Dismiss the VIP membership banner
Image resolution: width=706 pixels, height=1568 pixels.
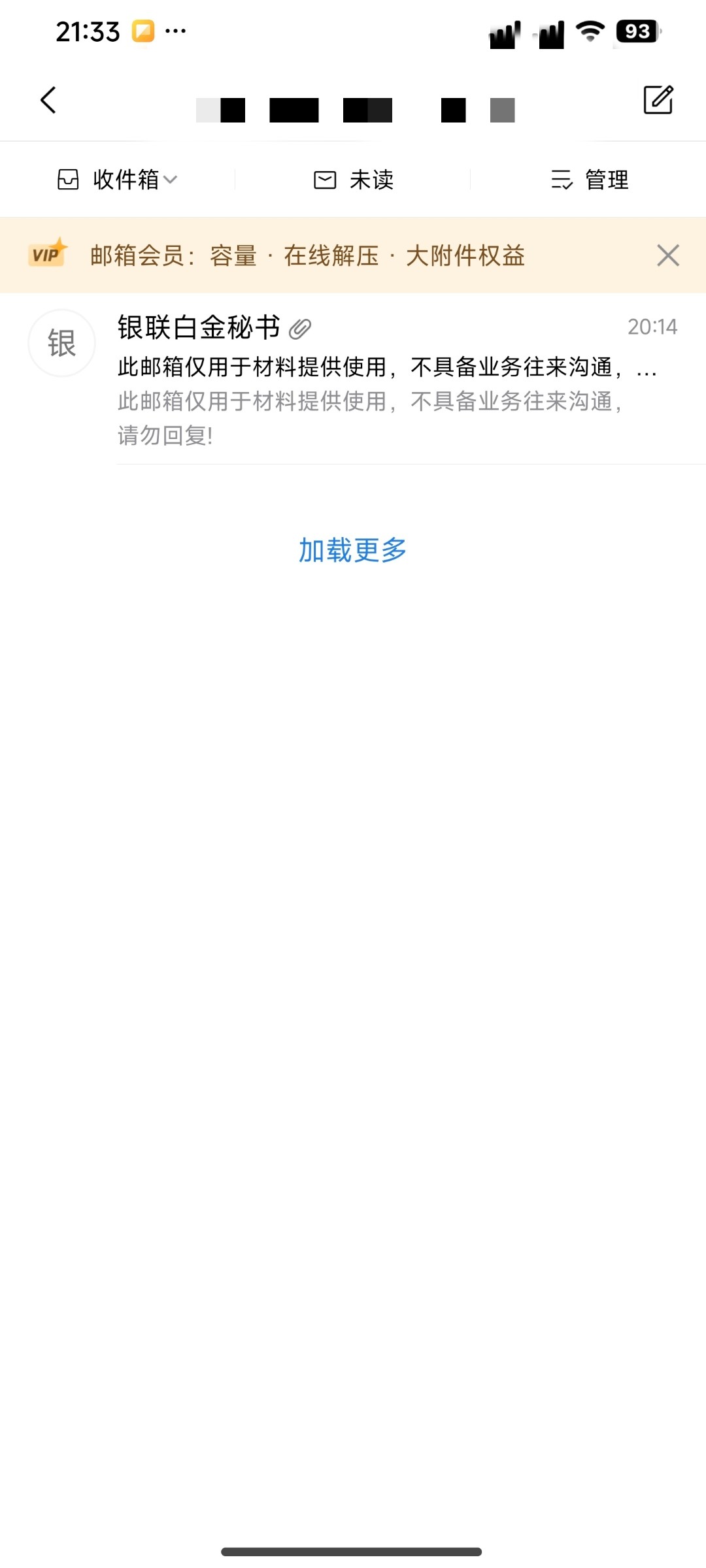coord(667,255)
